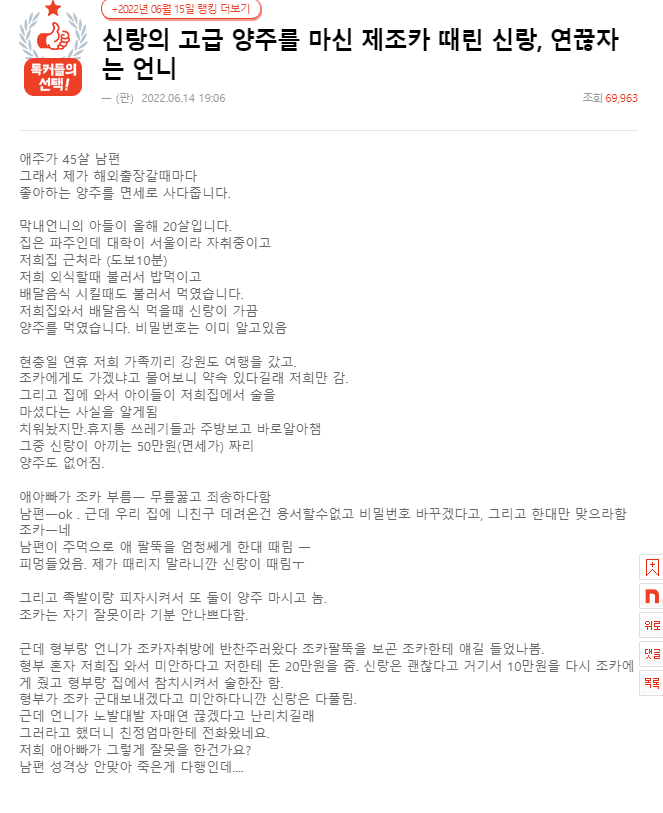Go to comments via the 댓글 button
Viewport: 663px width, 813px height.
point(651,654)
